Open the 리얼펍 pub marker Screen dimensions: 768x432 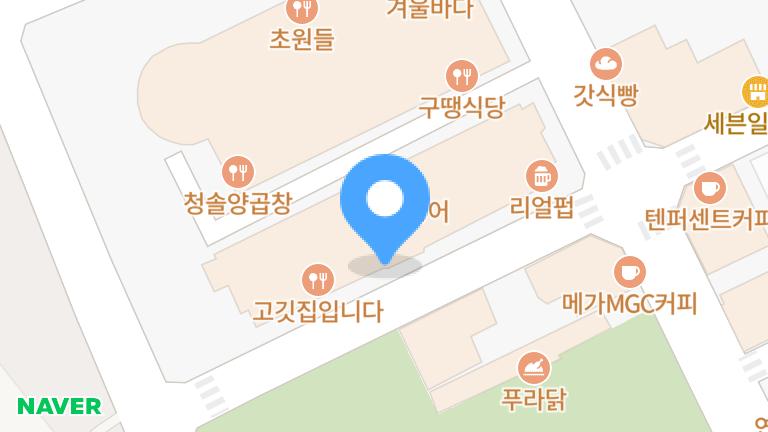point(542,176)
